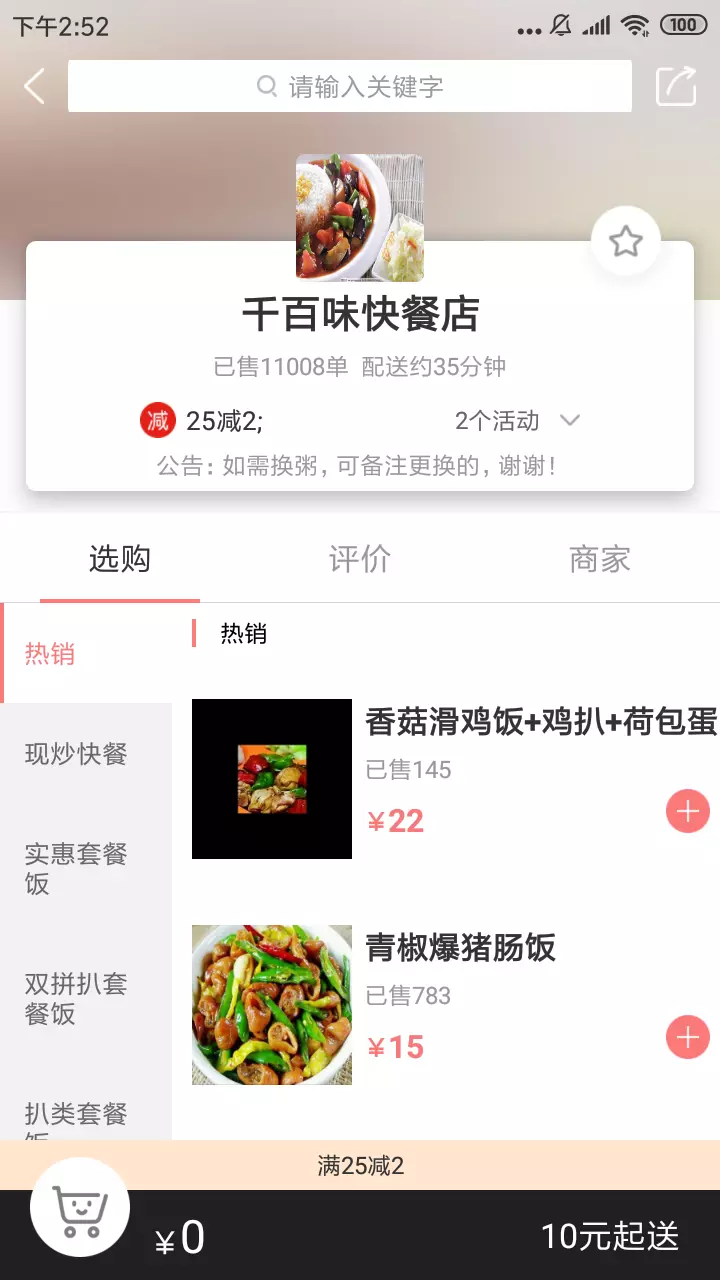Select the 选购 tab
This screenshot has width=720, height=1280.
(x=120, y=559)
